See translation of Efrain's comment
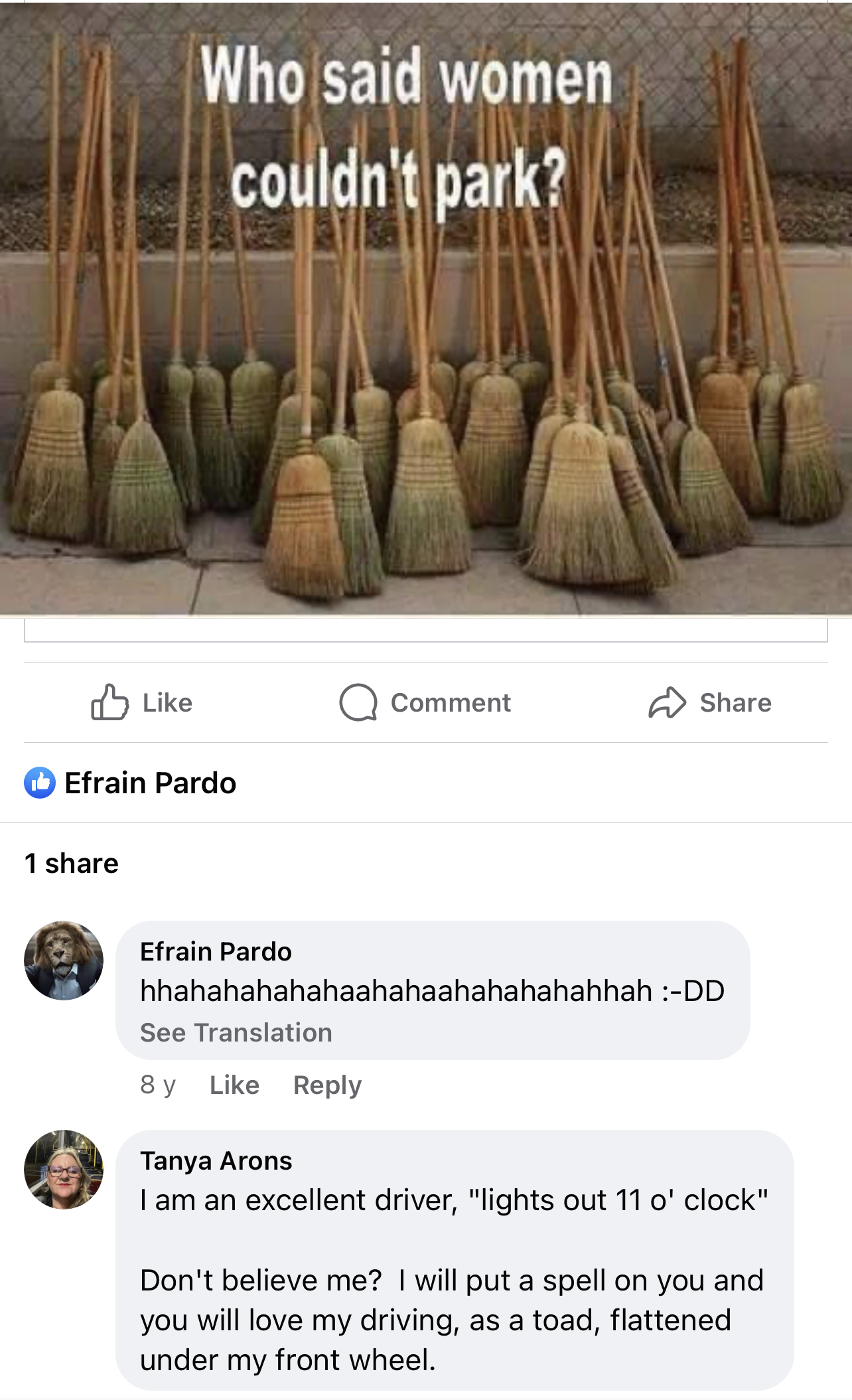 click(236, 1033)
